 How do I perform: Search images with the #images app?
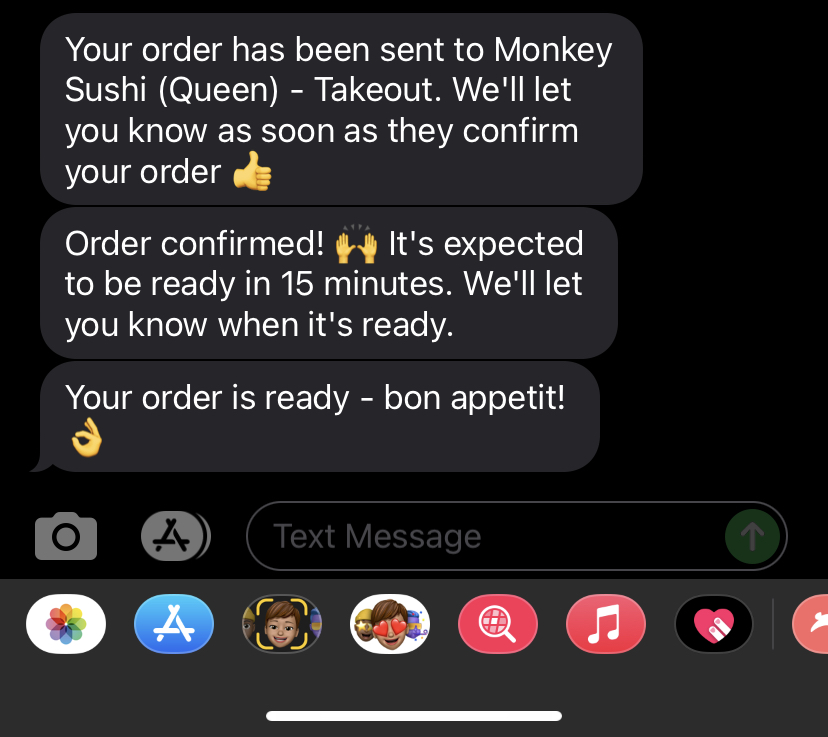[x=498, y=624]
